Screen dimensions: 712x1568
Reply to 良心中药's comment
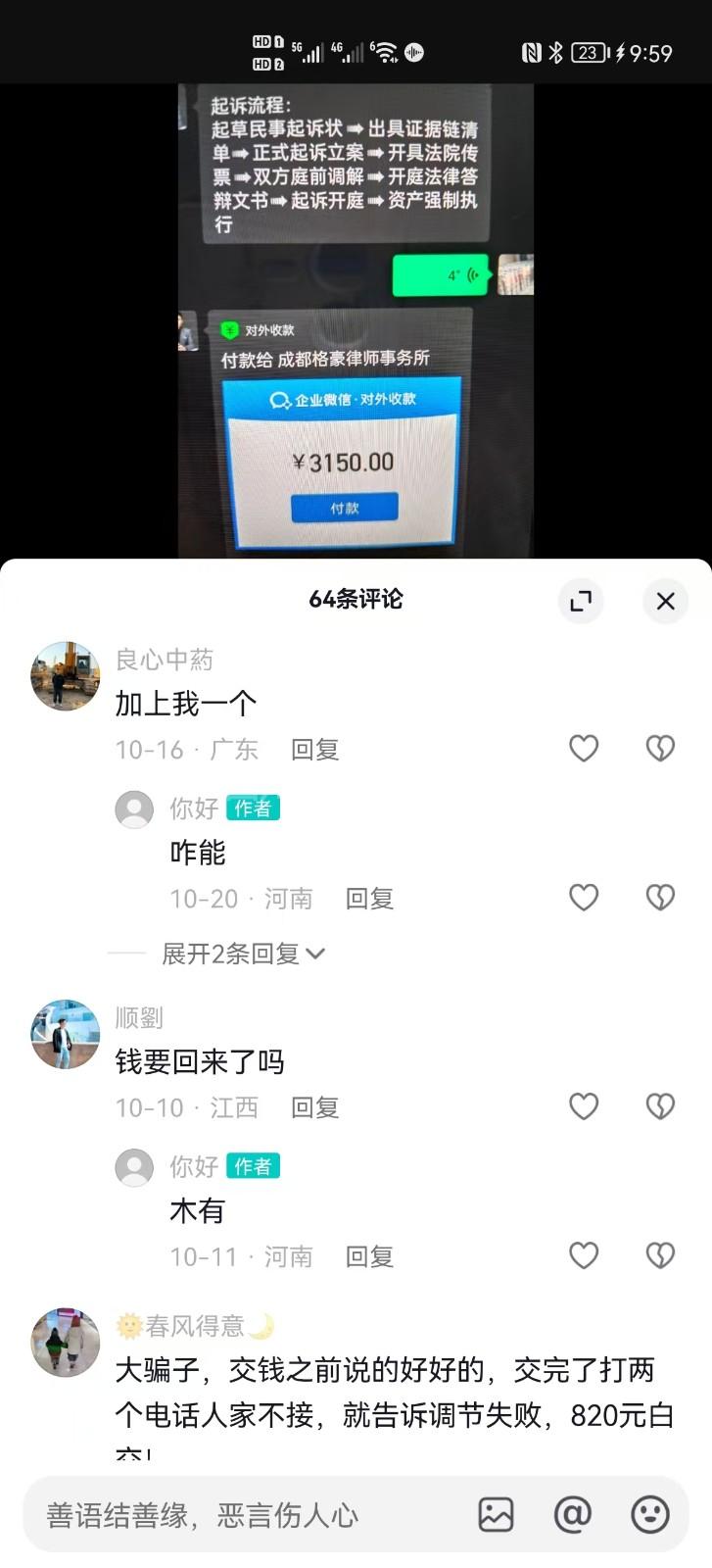(x=314, y=750)
